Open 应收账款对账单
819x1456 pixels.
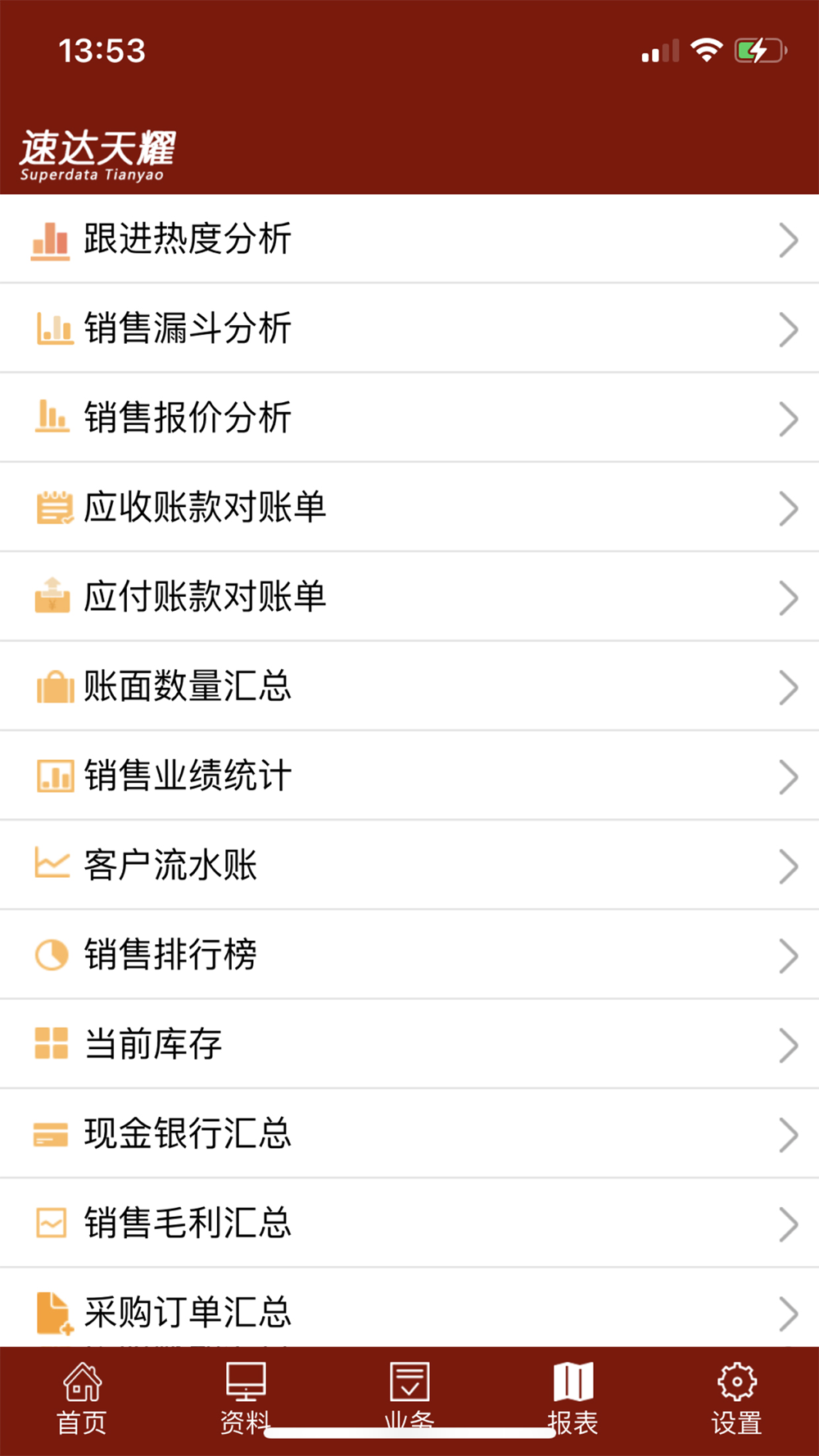(409, 507)
